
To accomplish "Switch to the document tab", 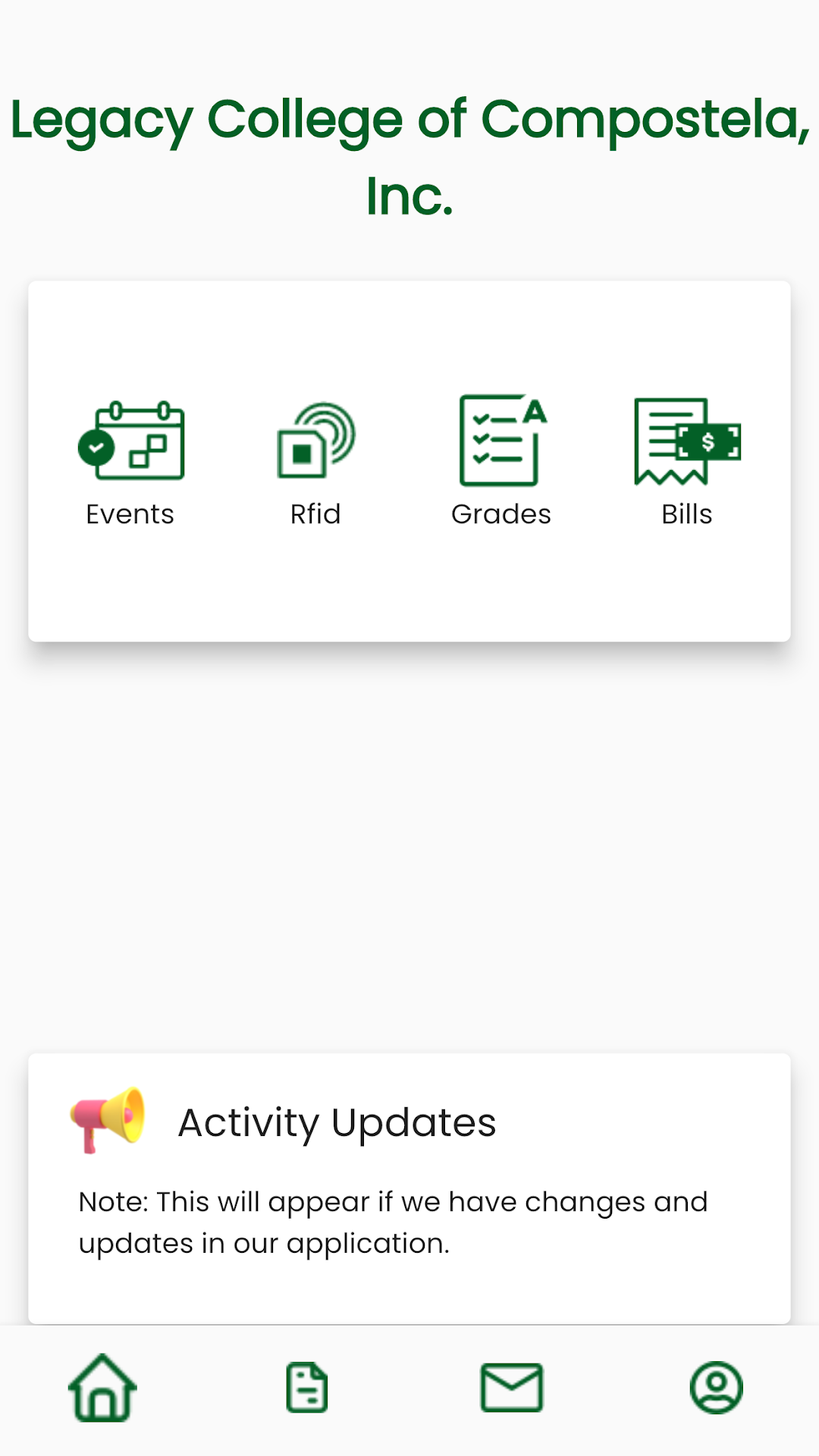I will [307, 1388].
